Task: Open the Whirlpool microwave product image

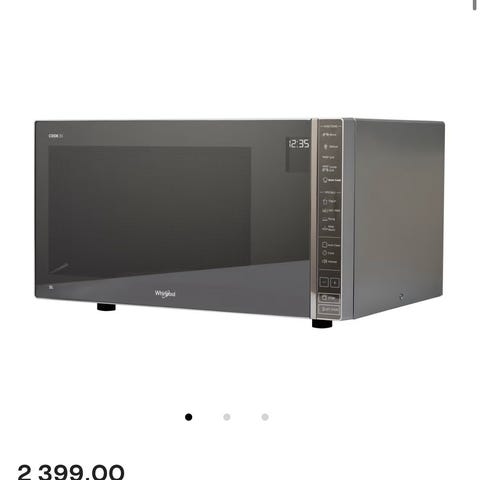Action: coord(239,222)
